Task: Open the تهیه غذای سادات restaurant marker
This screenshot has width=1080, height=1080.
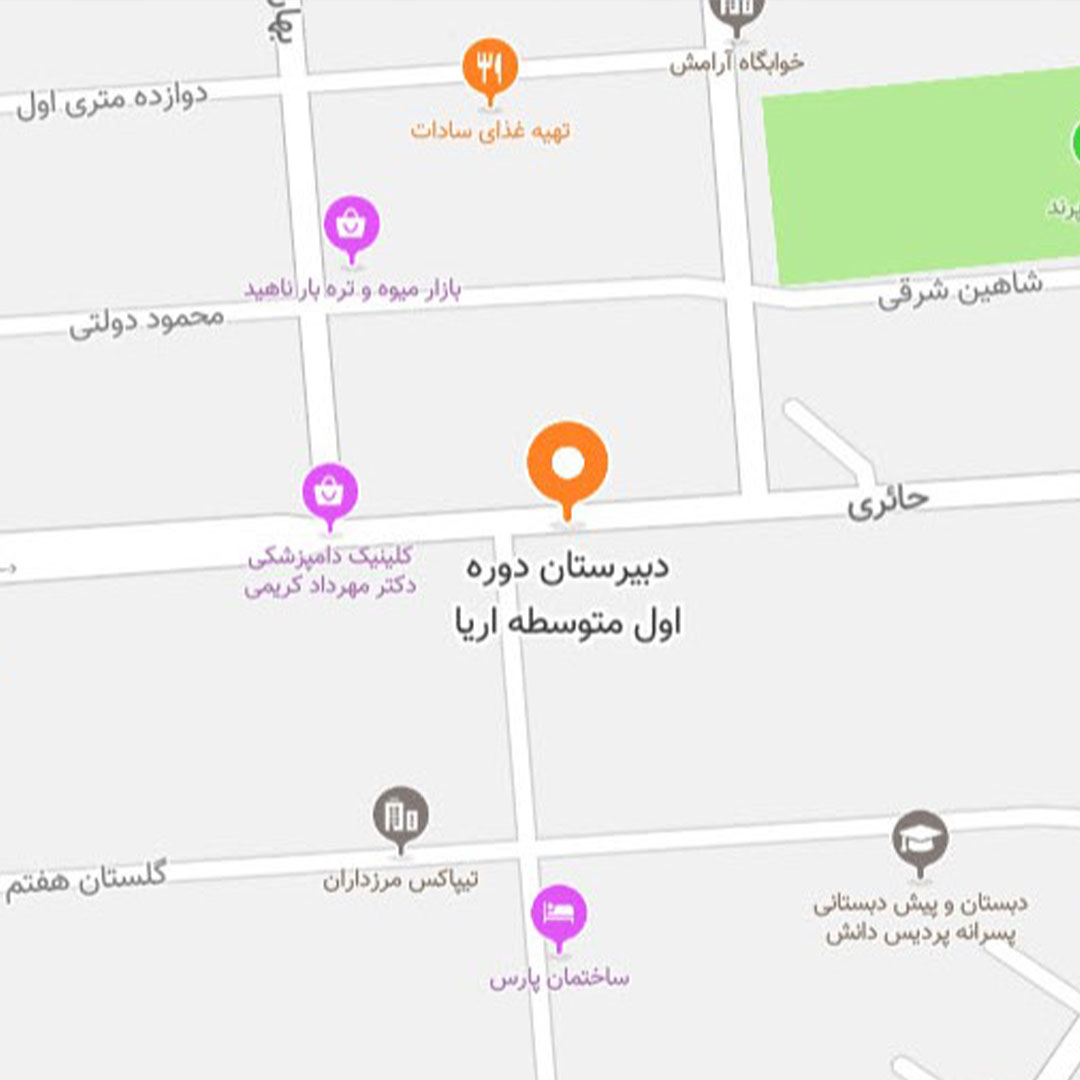Action: [x=489, y=67]
